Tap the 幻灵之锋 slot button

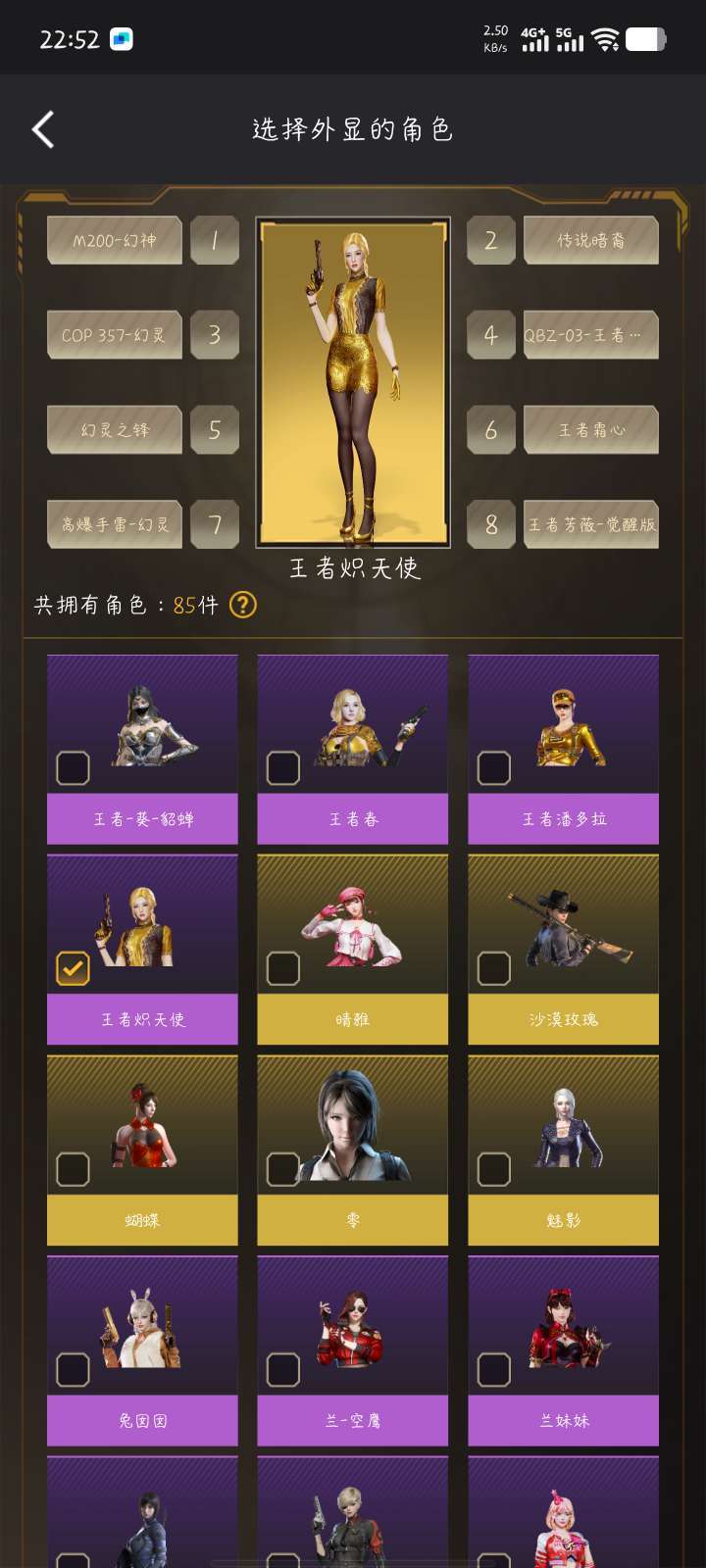(115, 430)
